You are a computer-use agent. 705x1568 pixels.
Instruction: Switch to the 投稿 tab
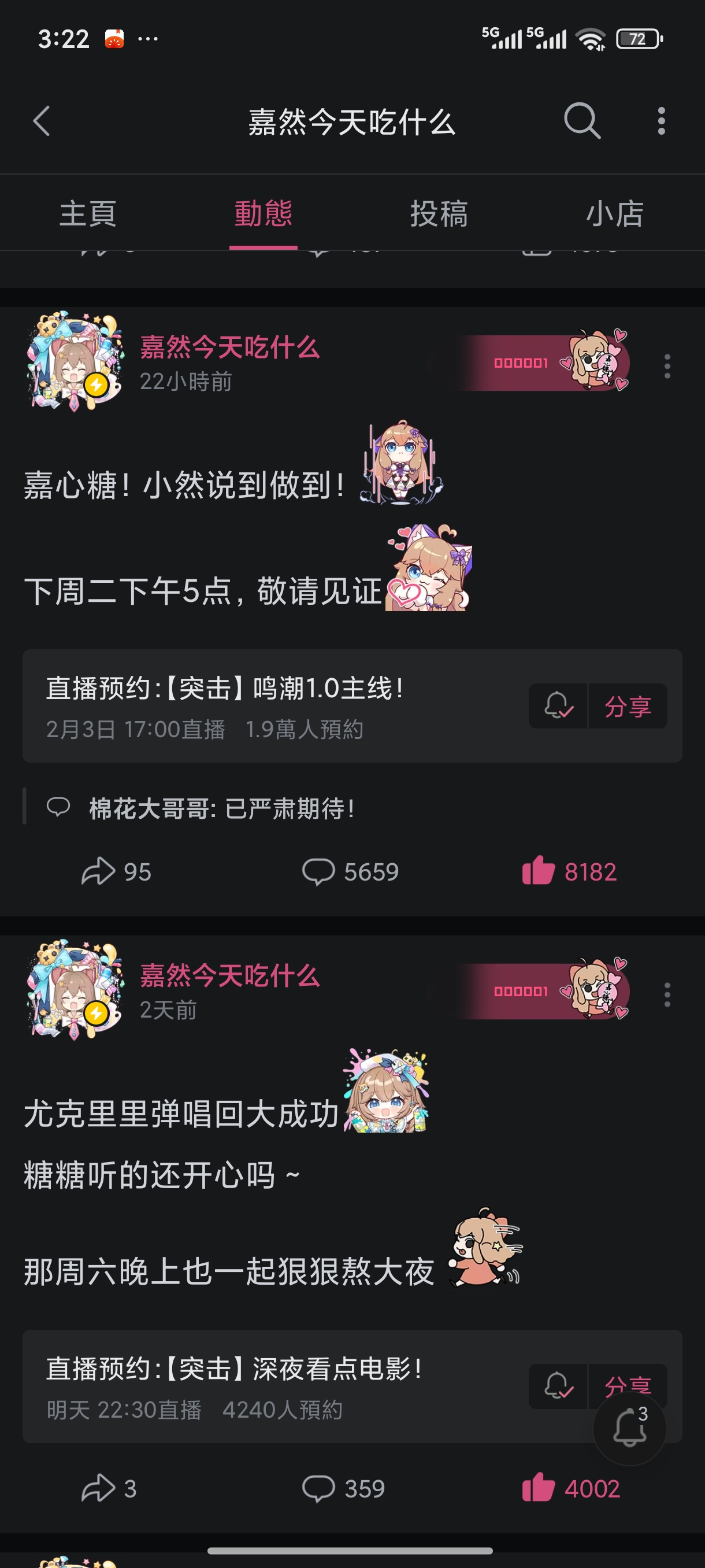click(439, 214)
